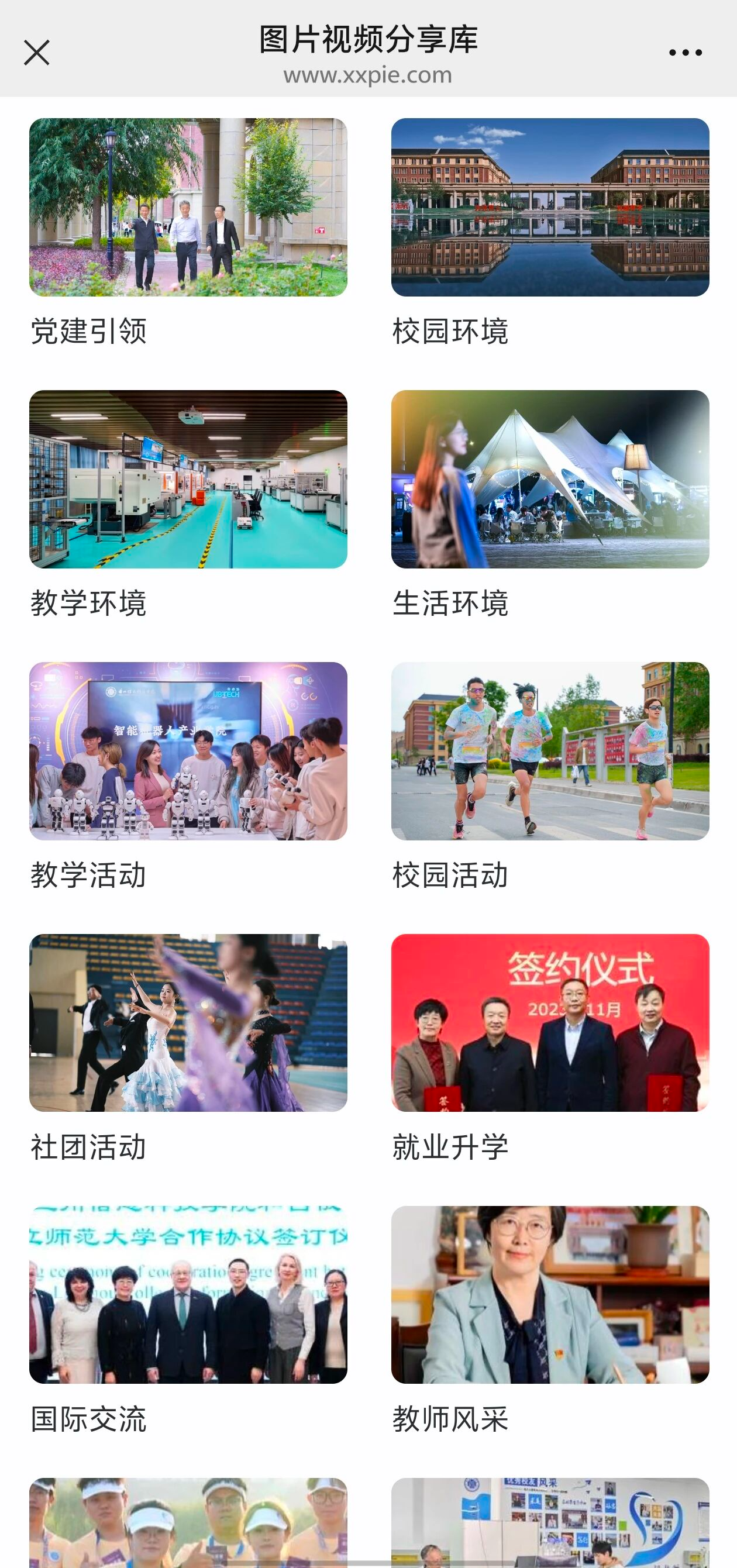The width and height of the screenshot is (737, 1568).
Task: Select the 教师风采 album
Action: [x=550, y=1295]
